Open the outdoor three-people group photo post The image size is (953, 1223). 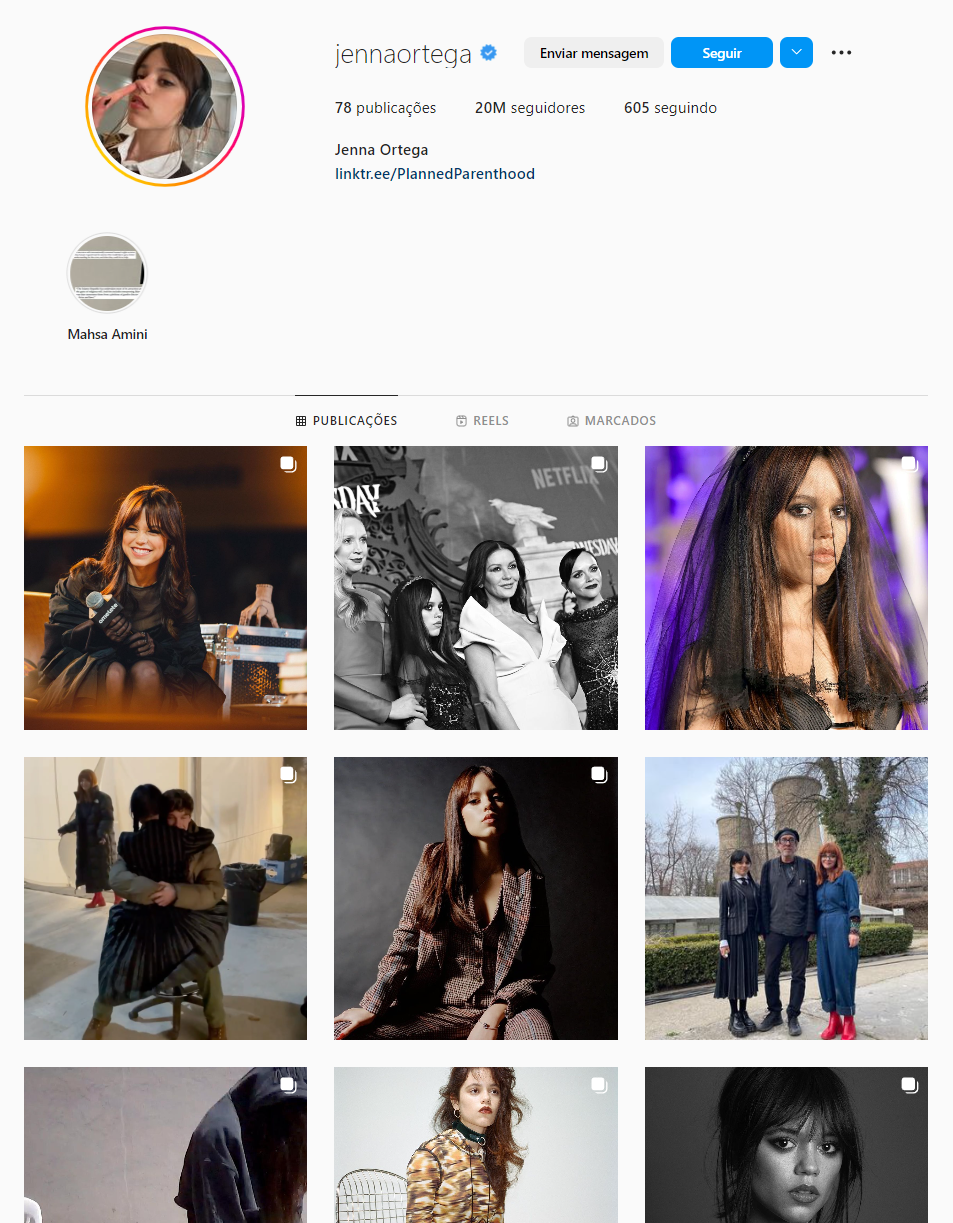coord(786,898)
